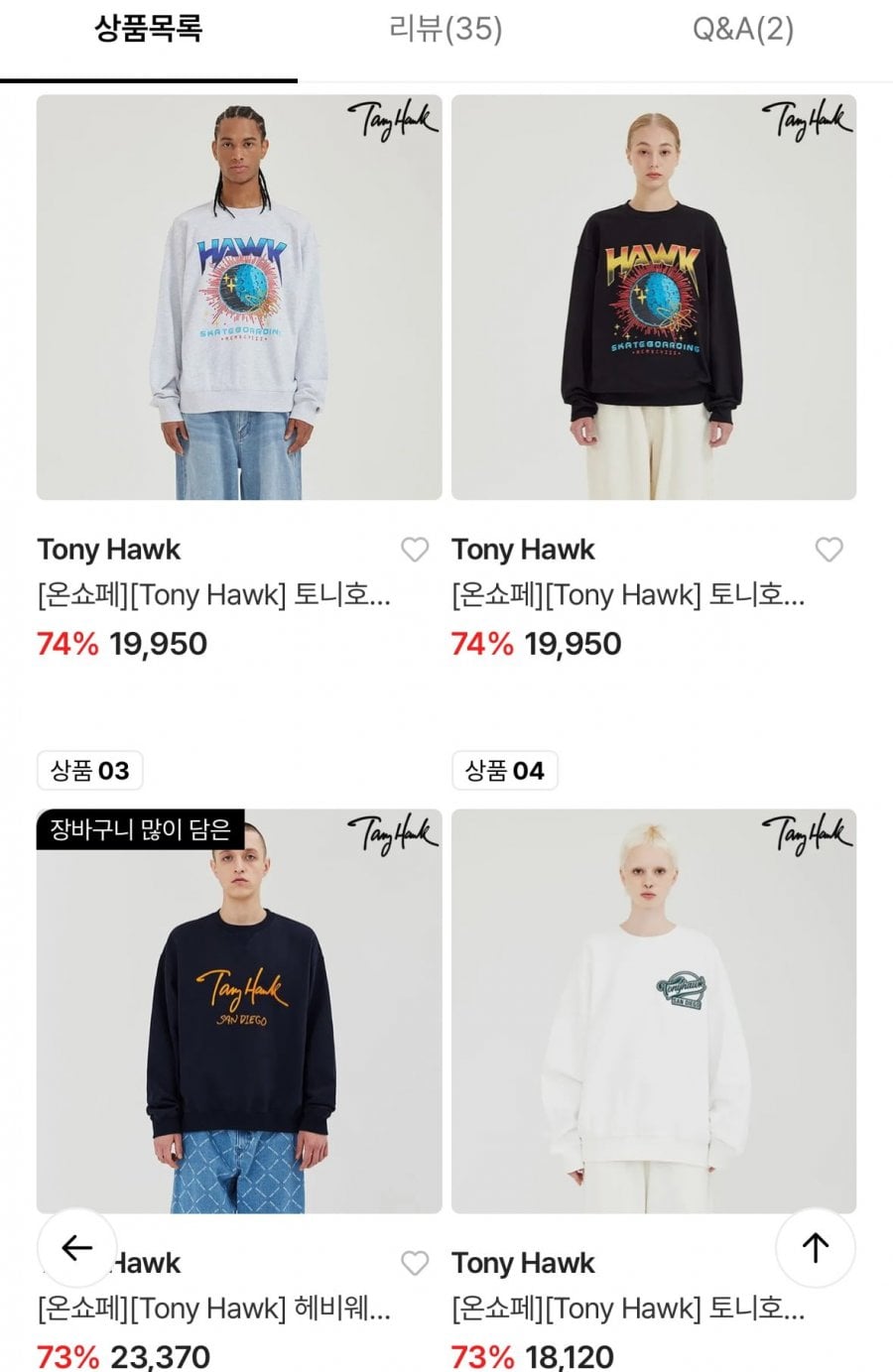Open the navy San Diego sweatshirt product
The width and height of the screenshot is (893, 1372).
tap(239, 1011)
